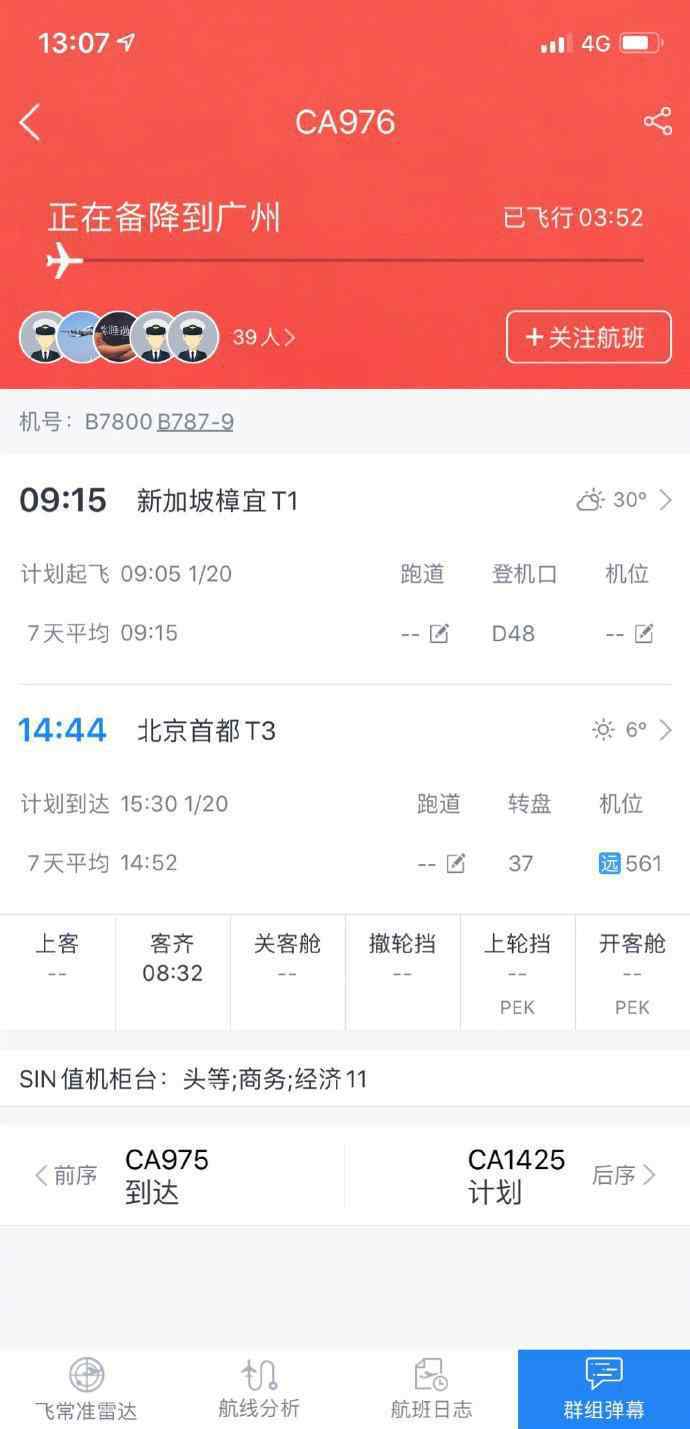Image resolution: width=690 pixels, height=1429 pixels.
Task: Tap the 关注航班 follow flight button
Action: pyautogui.click(x=588, y=337)
